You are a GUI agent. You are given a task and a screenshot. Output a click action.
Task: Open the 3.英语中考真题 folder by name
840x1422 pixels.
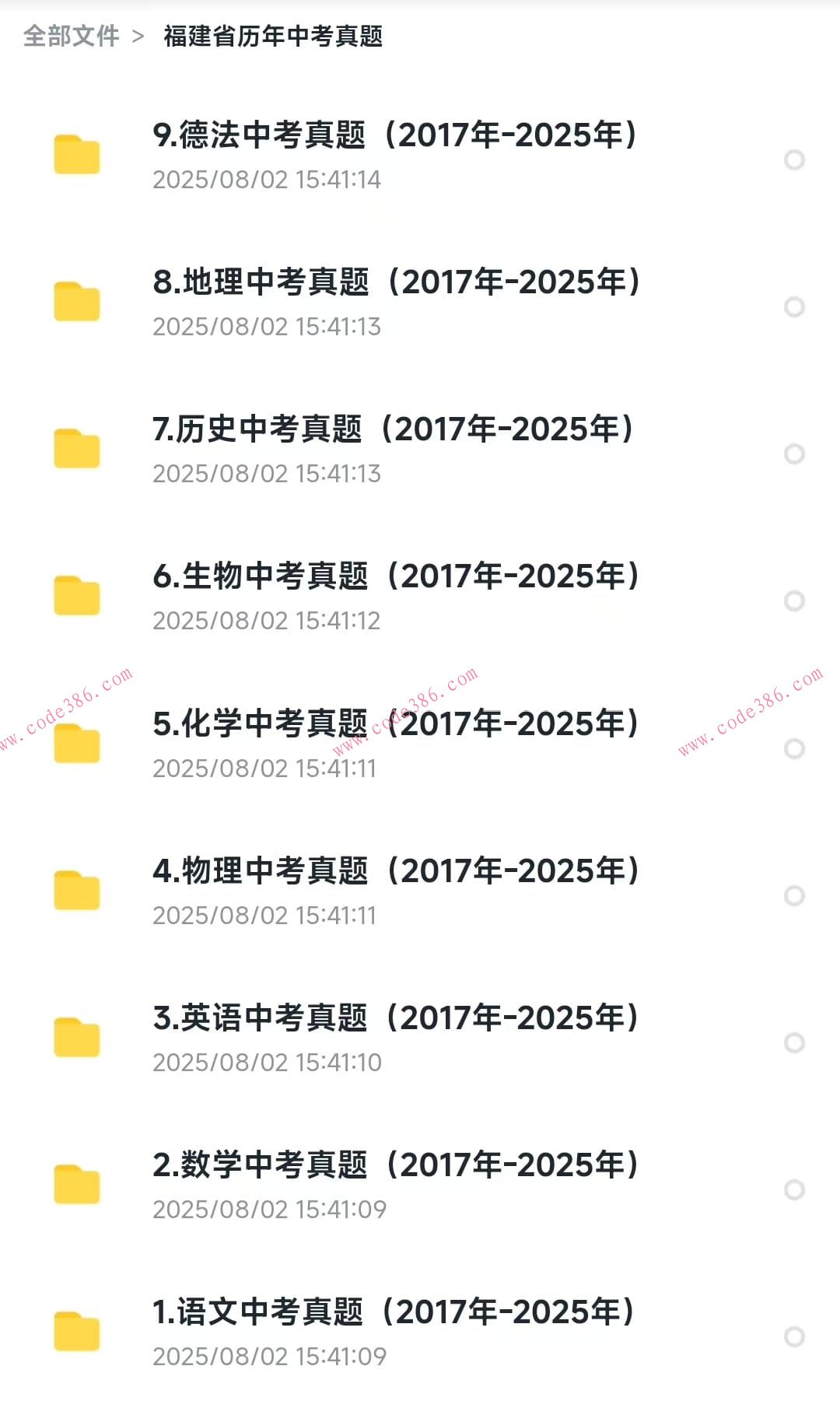click(395, 1017)
